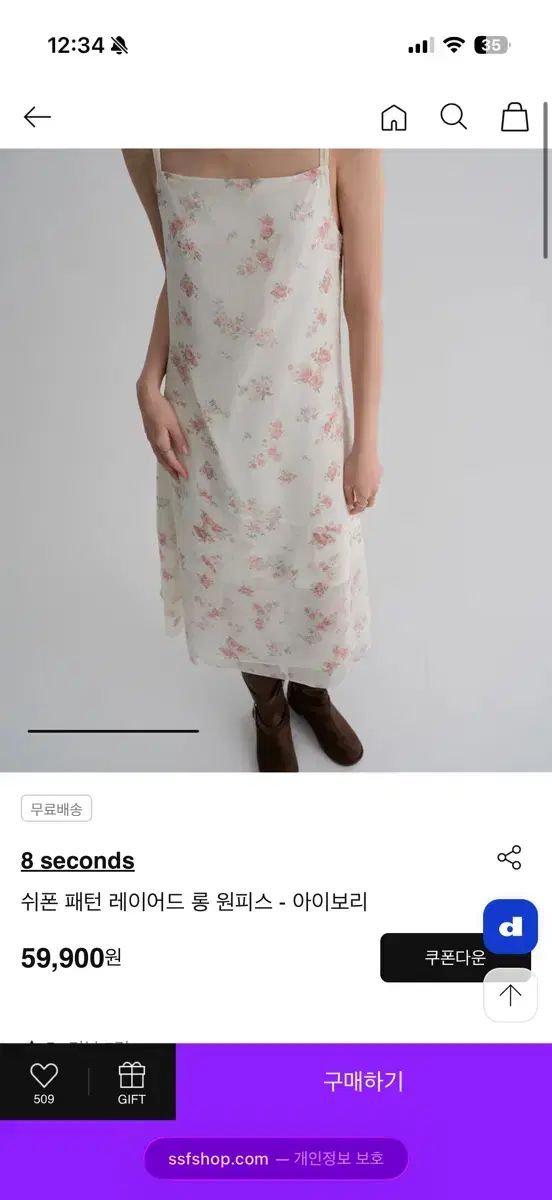Send as a gift via GIFT icon

pyautogui.click(x=132, y=1082)
